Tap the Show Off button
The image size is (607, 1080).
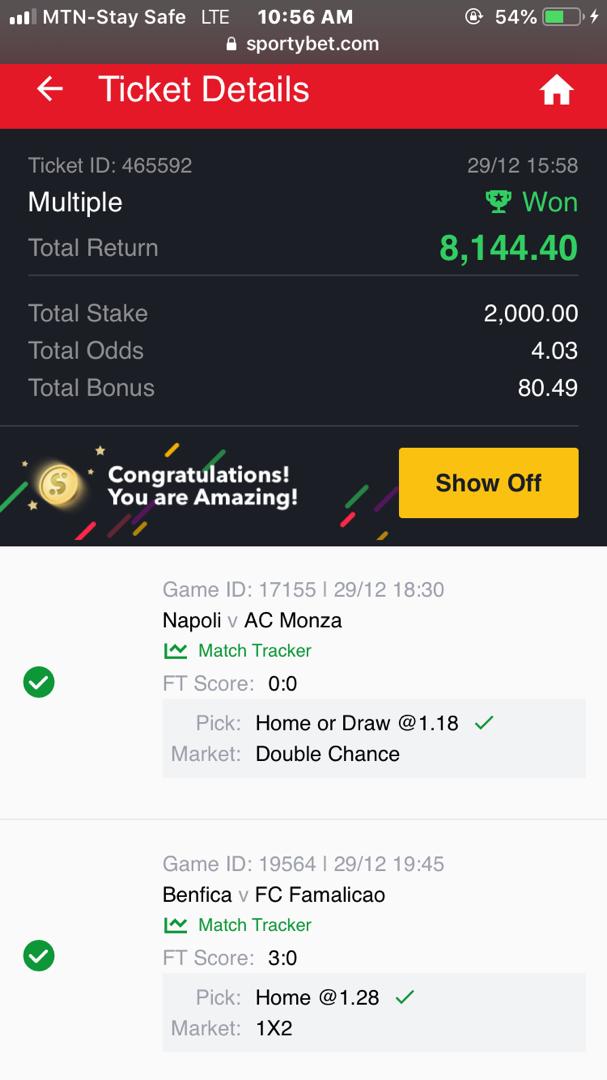tap(488, 483)
